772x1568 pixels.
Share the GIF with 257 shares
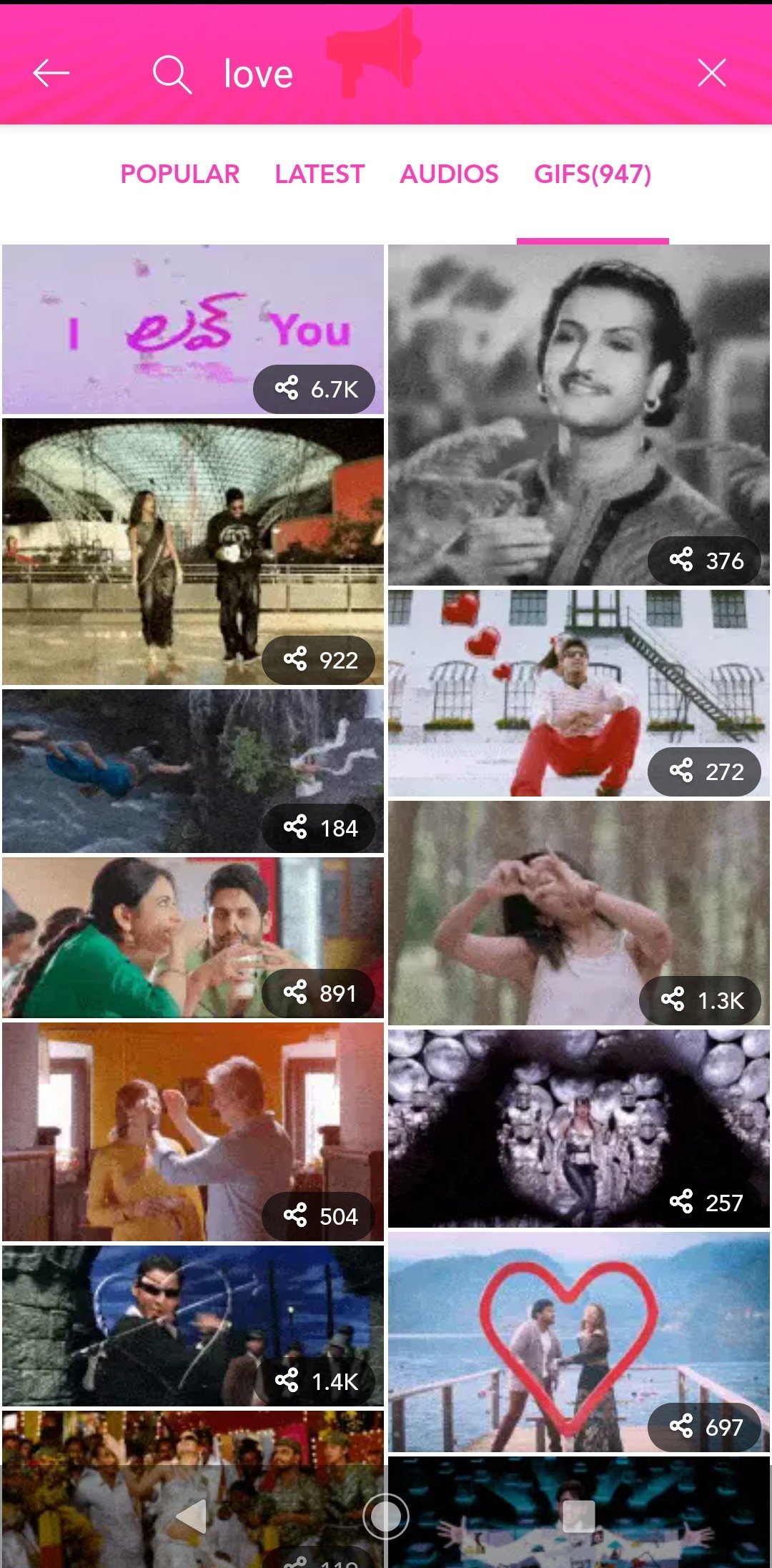705,1202
